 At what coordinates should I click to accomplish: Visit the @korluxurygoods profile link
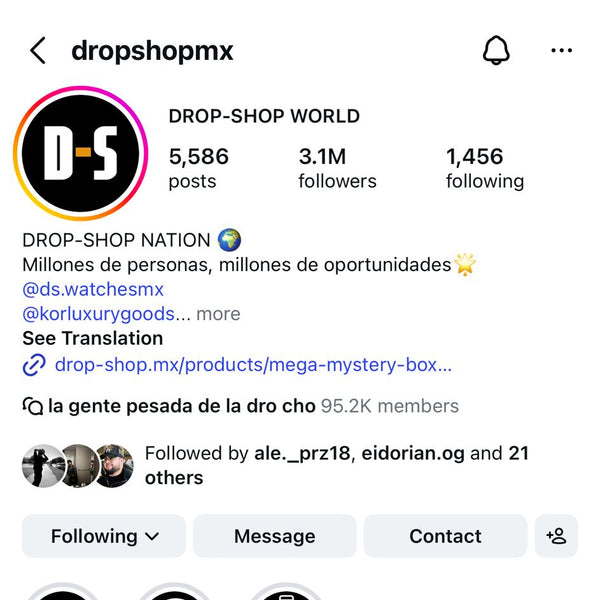click(98, 314)
